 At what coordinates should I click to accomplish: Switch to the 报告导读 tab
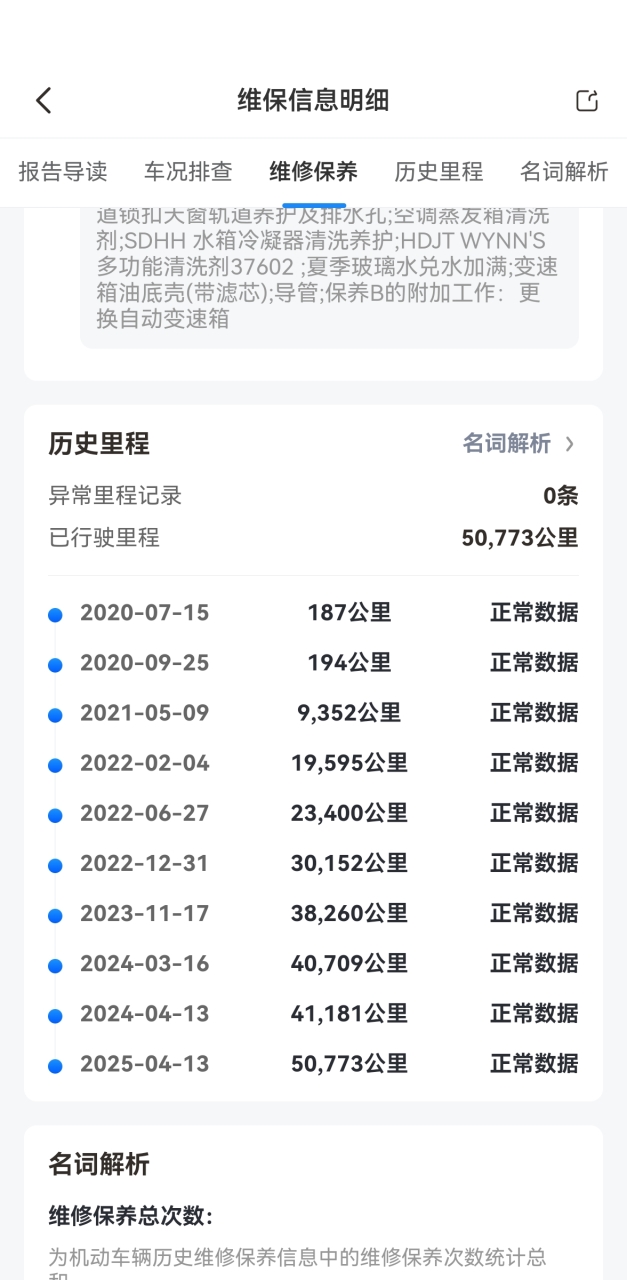tap(63, 172)
